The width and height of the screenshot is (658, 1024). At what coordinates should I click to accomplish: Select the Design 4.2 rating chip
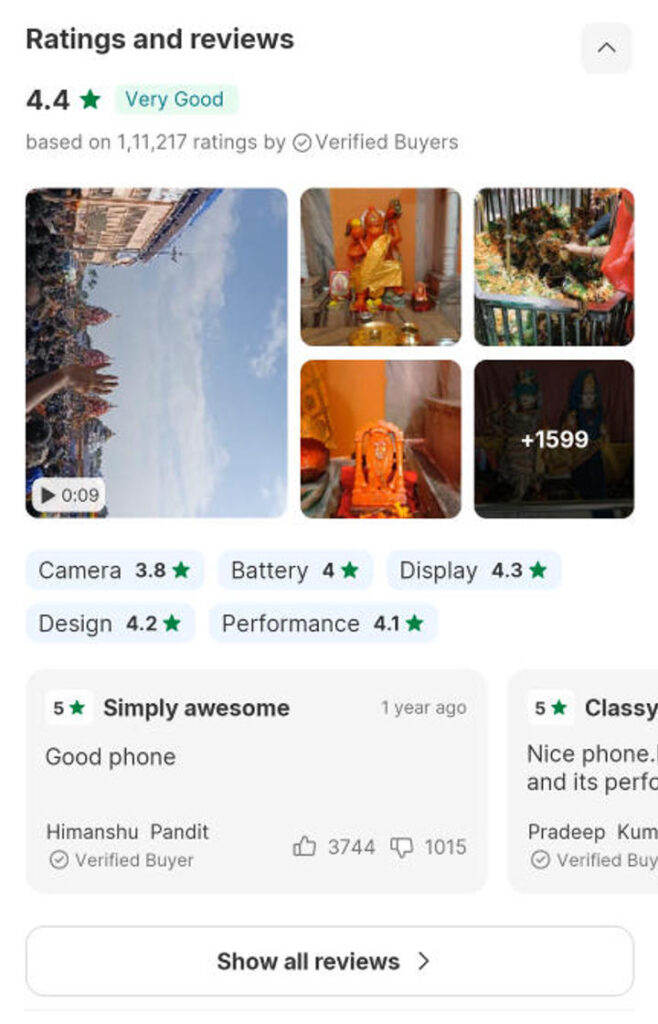(x=110, y=623)
